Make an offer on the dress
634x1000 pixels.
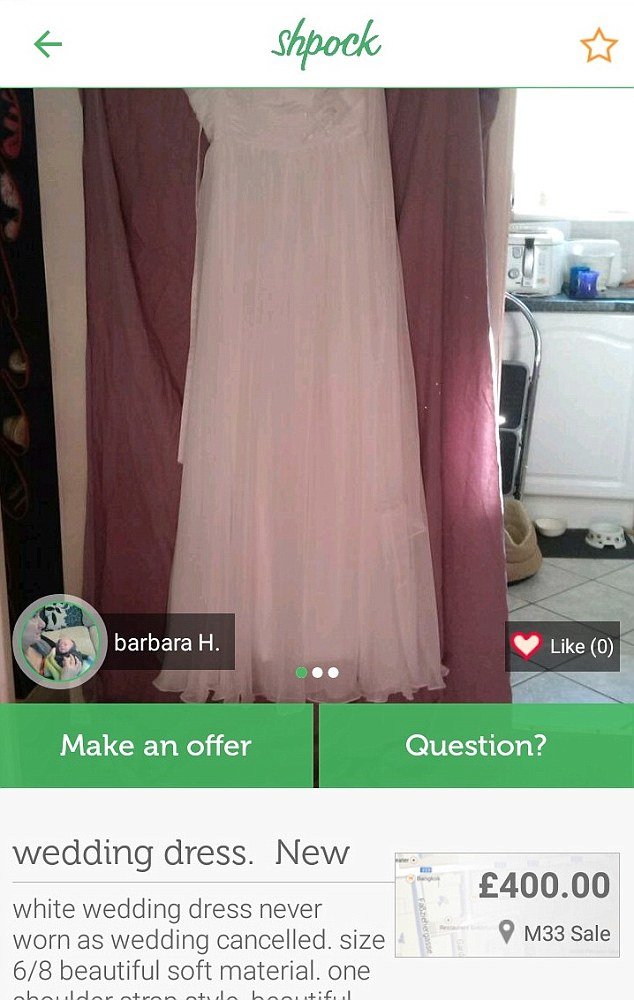point(156,745)
